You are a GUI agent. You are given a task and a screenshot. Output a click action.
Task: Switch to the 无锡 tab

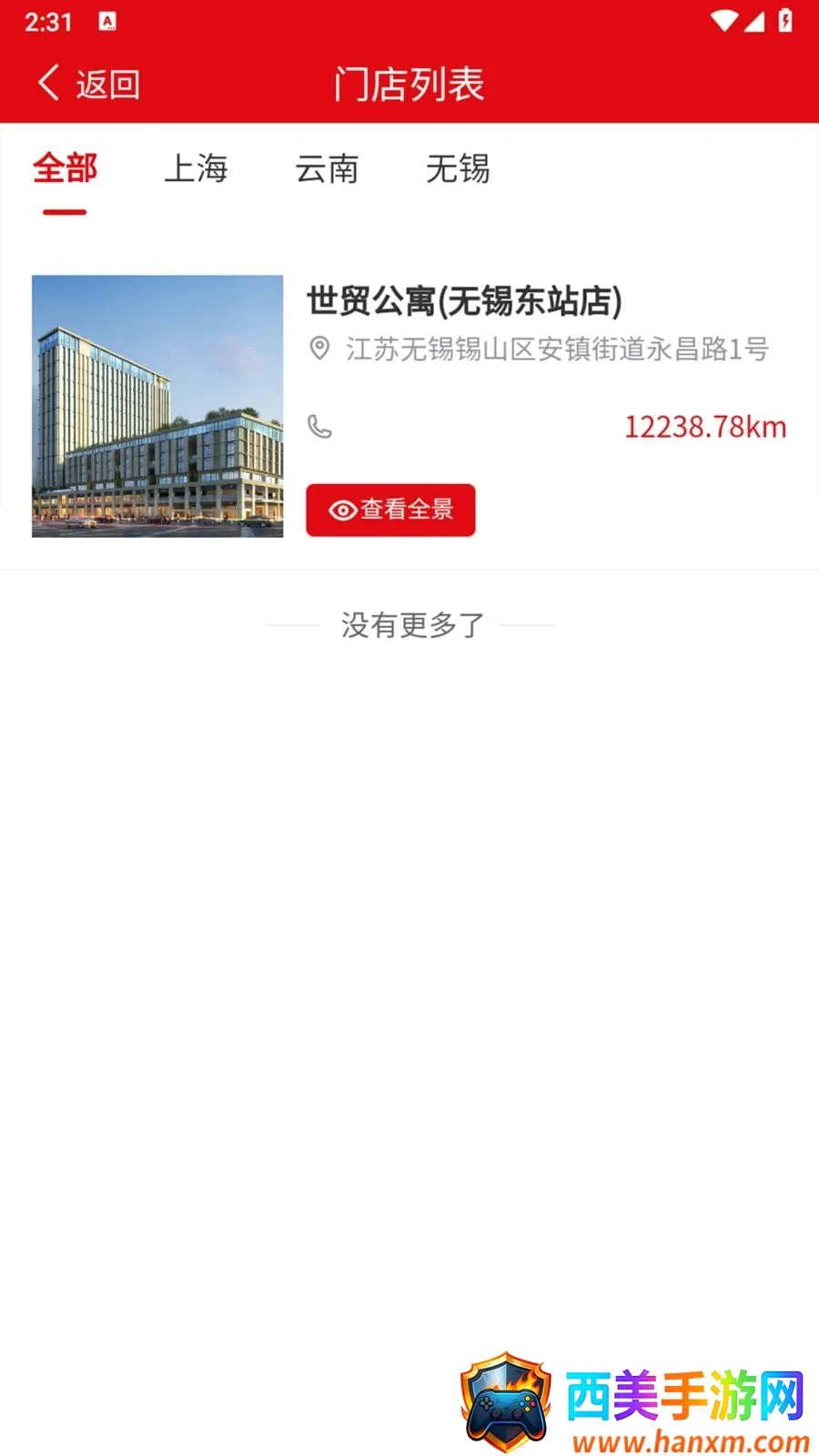coord(458,169)
